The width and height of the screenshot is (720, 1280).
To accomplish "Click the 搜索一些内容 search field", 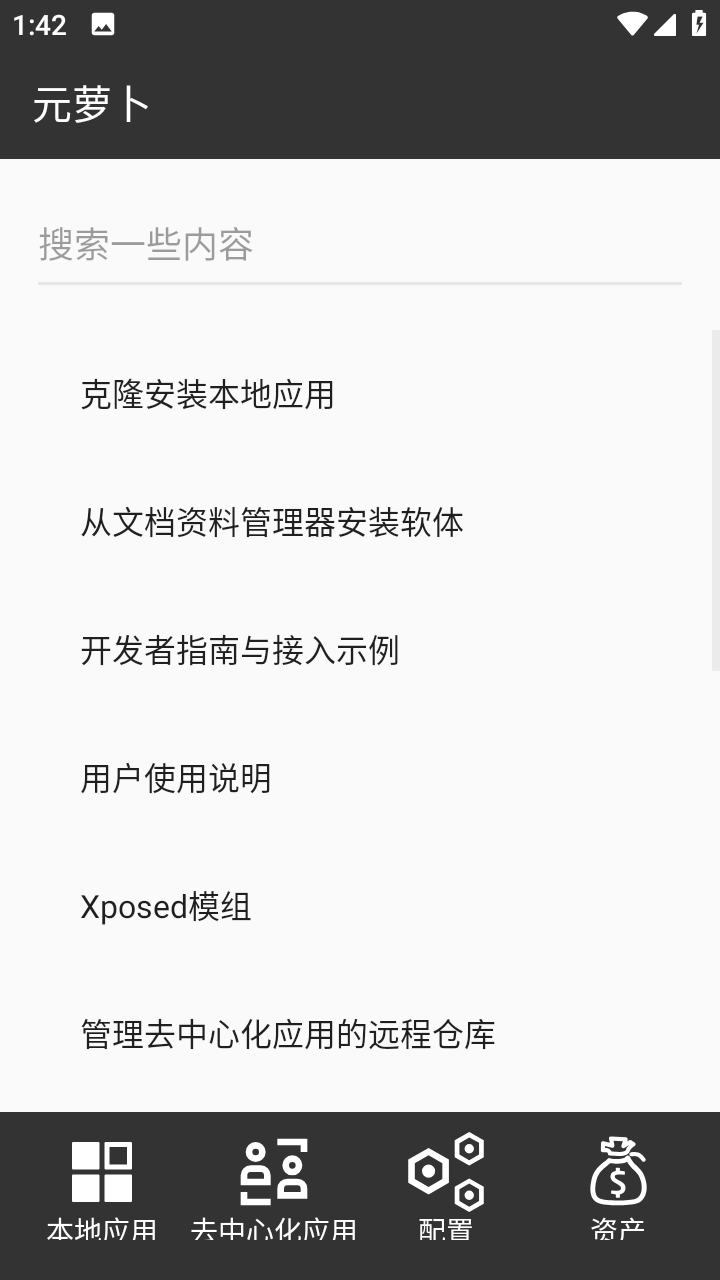I will 359,246.
